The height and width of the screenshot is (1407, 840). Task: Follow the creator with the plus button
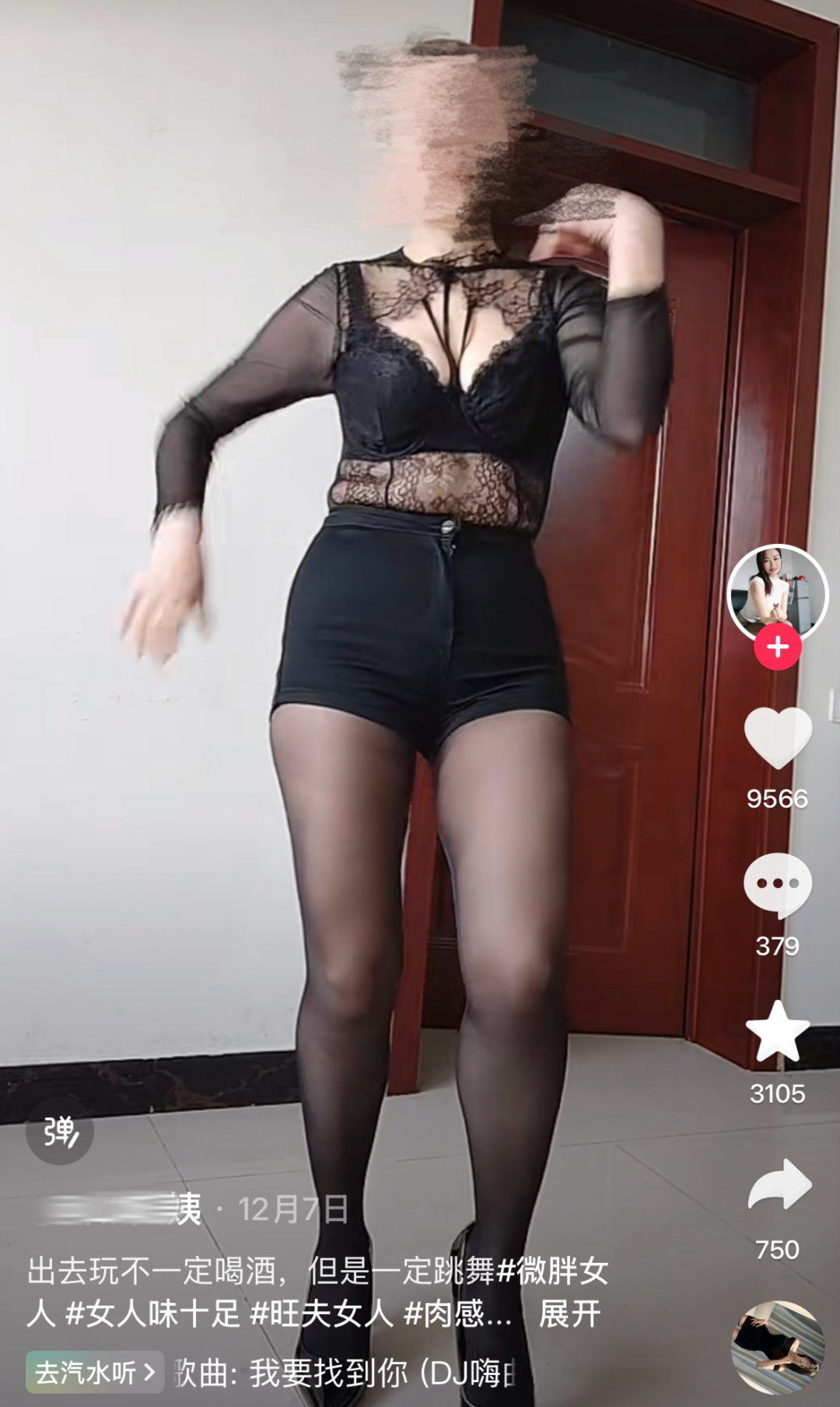coord(777,647)
